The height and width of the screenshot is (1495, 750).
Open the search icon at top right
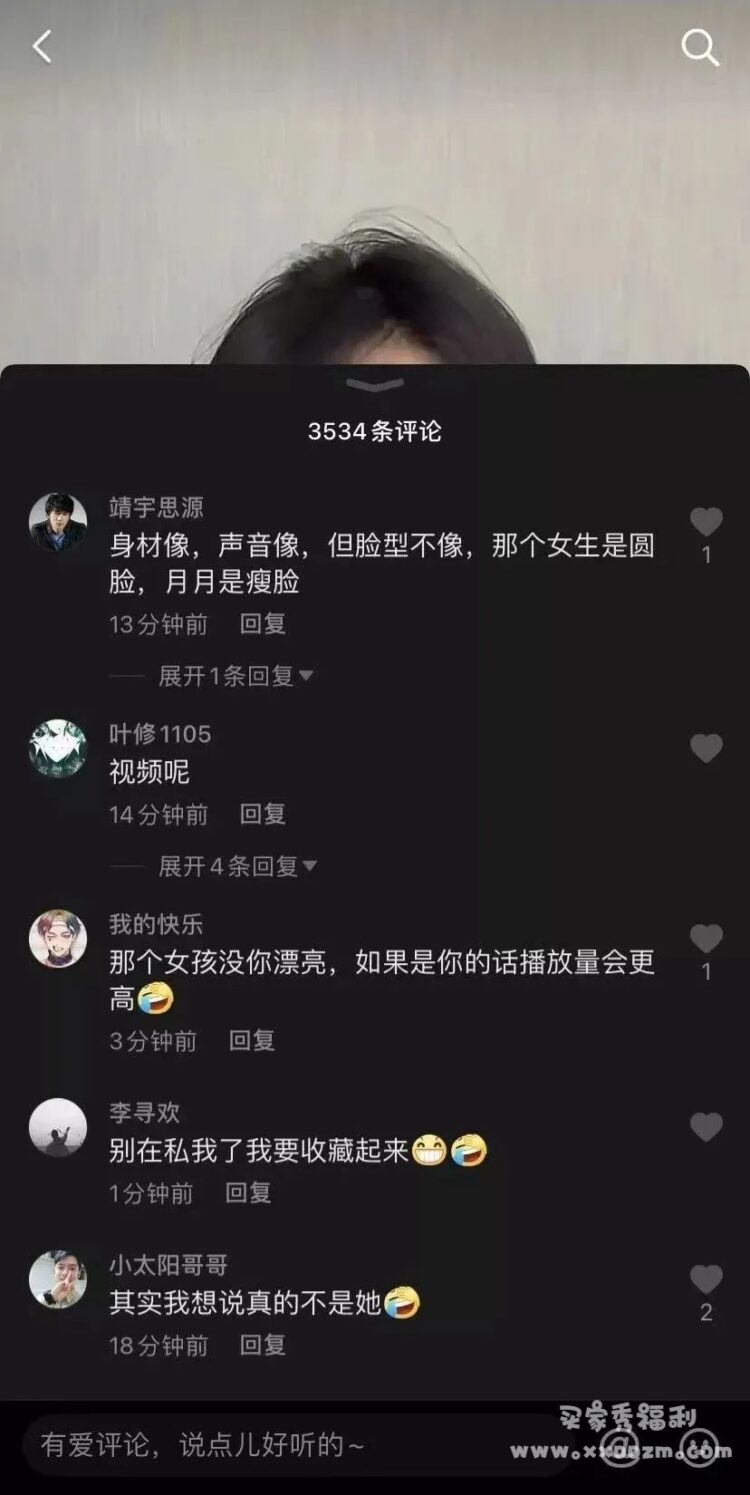(699, 47)
